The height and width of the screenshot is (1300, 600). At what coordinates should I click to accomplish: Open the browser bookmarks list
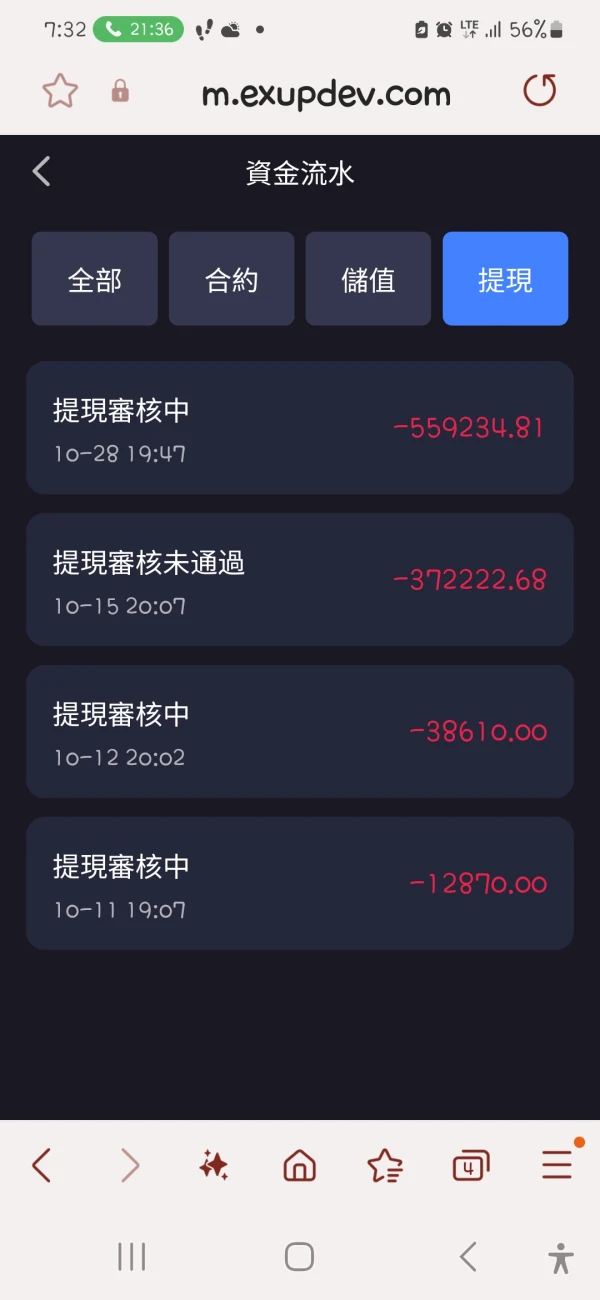click(385, 1165)
